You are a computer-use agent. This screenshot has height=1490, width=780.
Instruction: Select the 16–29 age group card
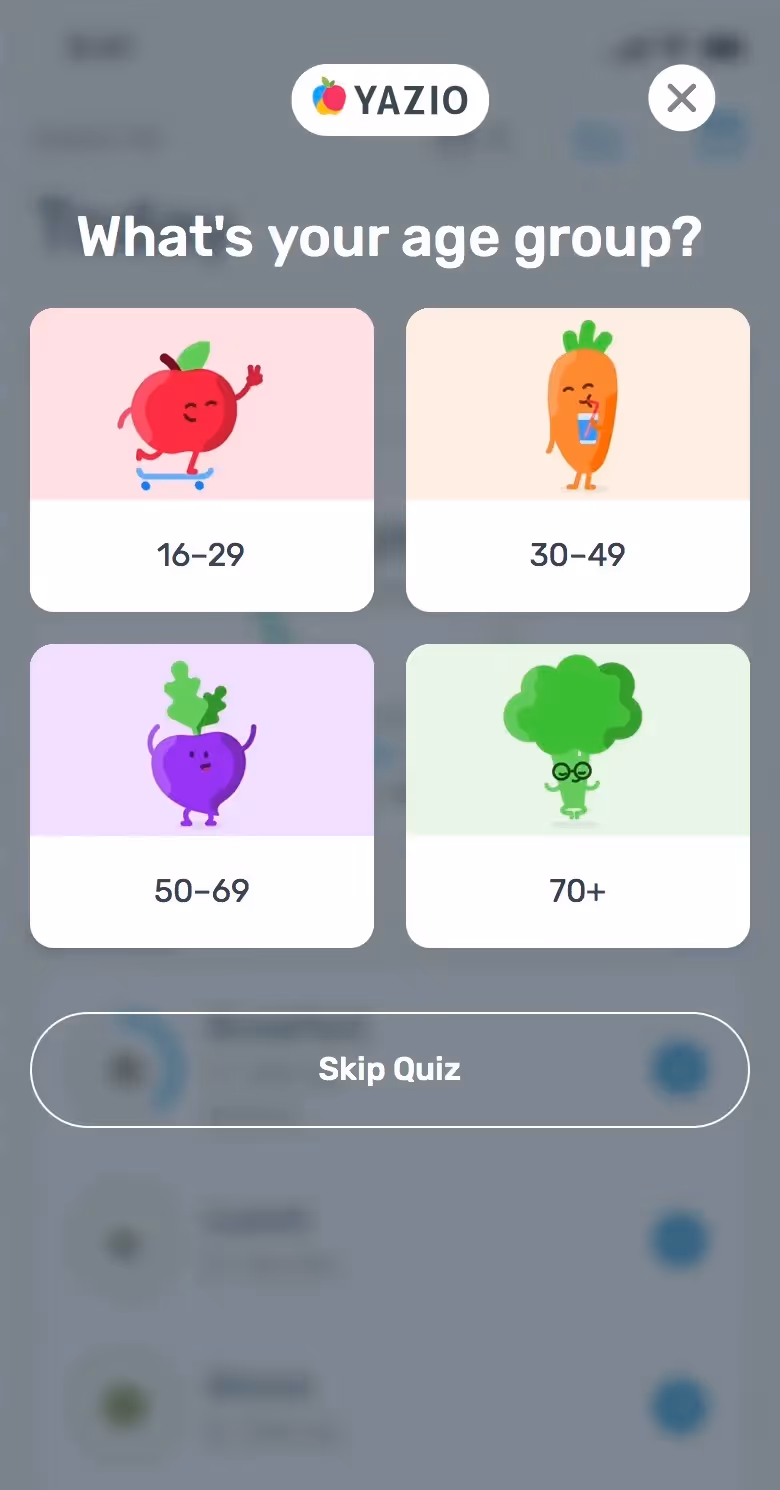201,460
